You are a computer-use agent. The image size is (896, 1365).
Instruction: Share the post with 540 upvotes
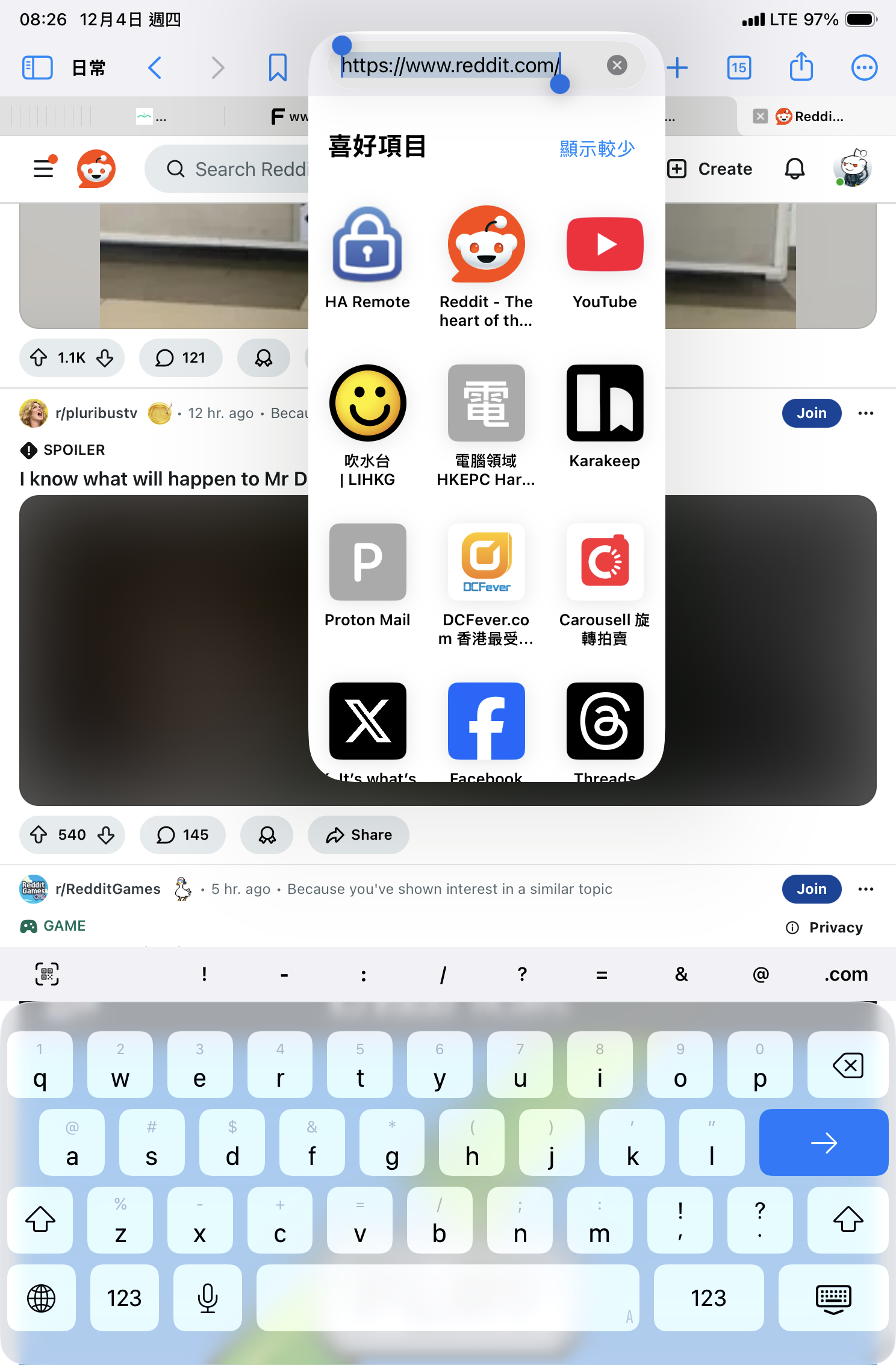[359, 835]
